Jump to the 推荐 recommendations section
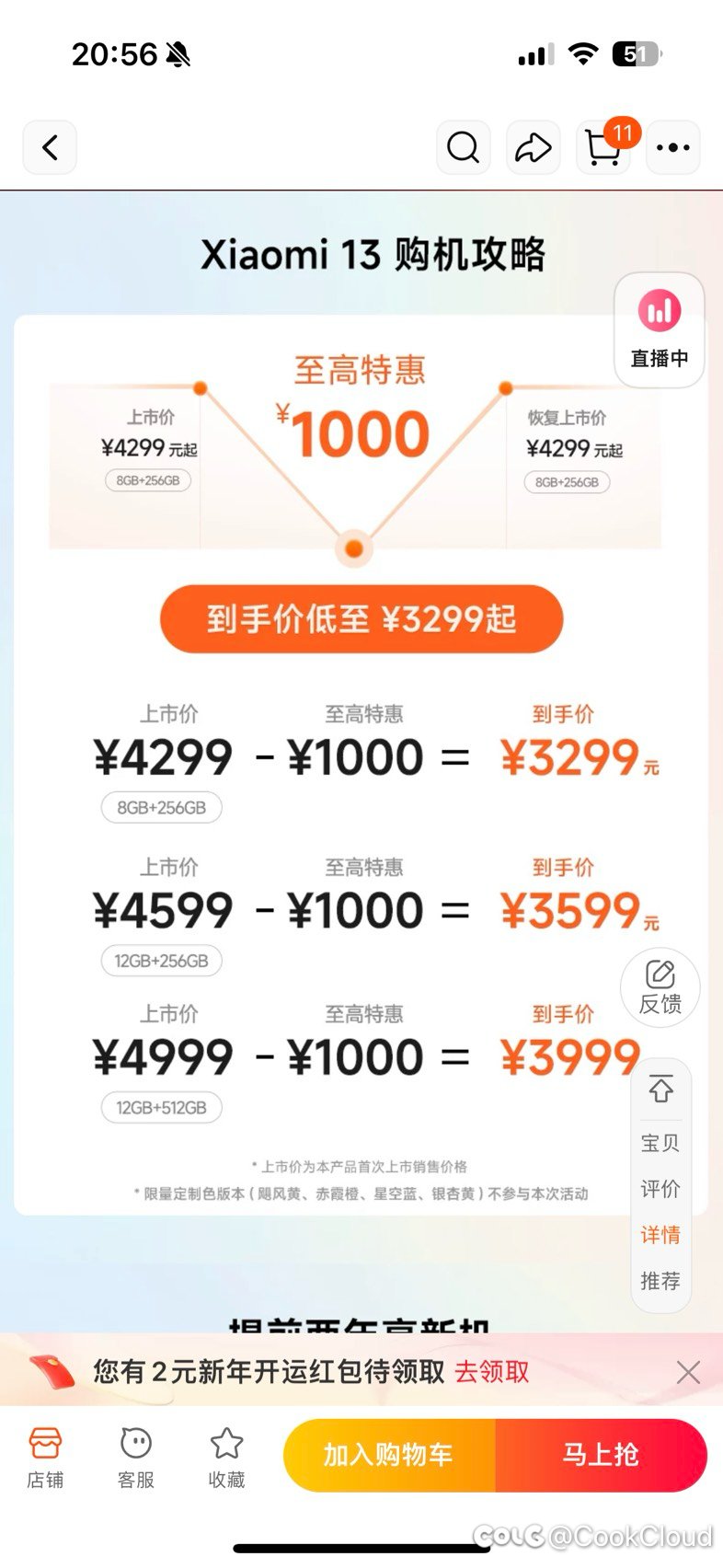Viewport: 723px width, 1568px height. (x=660, y=1281)
